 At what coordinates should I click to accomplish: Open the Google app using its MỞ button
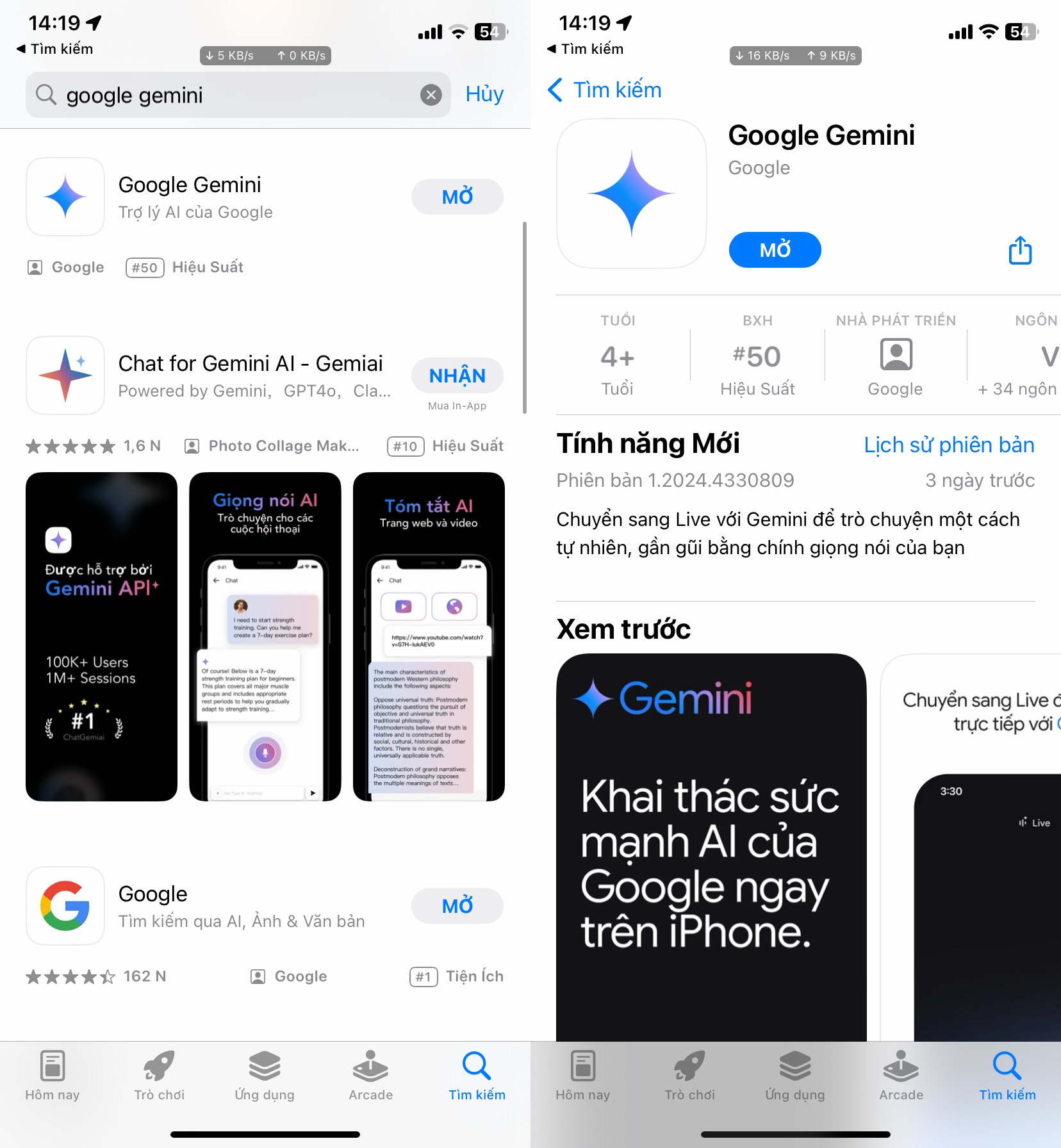(x=457, y=906)
